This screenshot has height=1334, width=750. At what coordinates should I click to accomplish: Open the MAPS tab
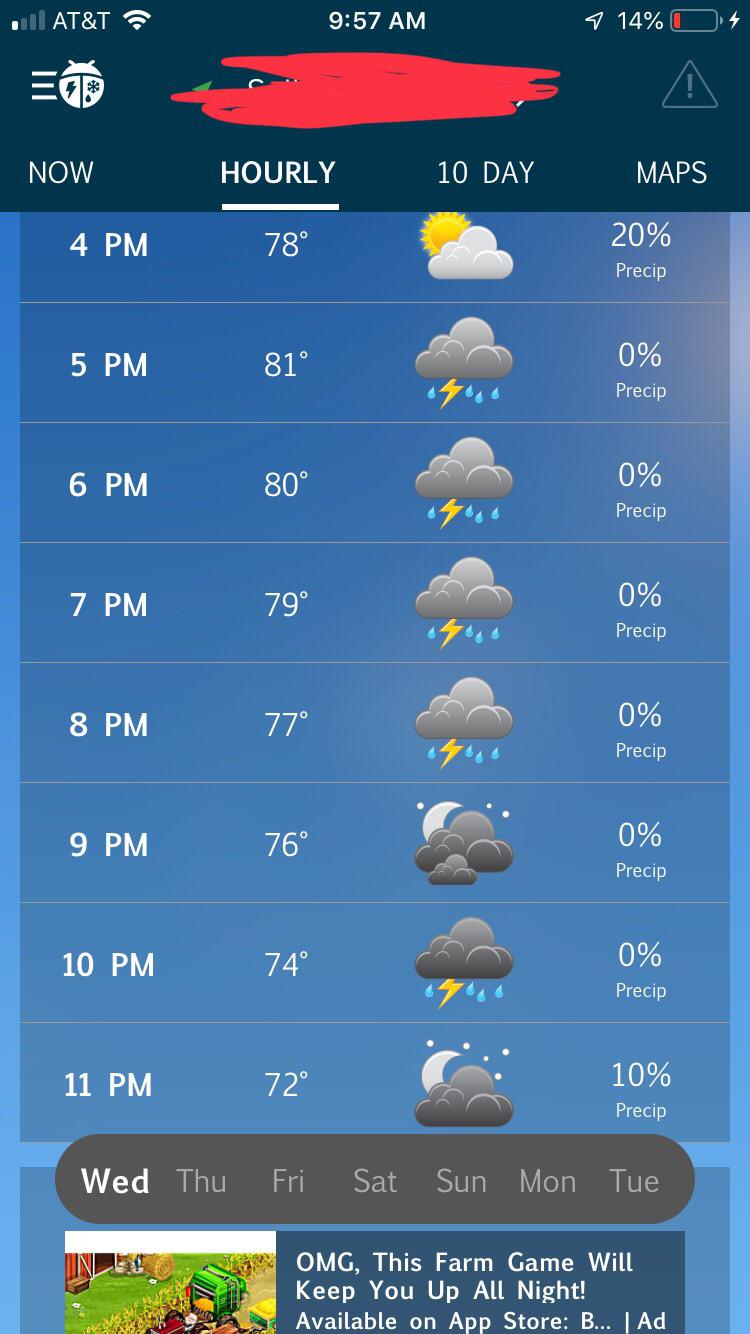670,172
